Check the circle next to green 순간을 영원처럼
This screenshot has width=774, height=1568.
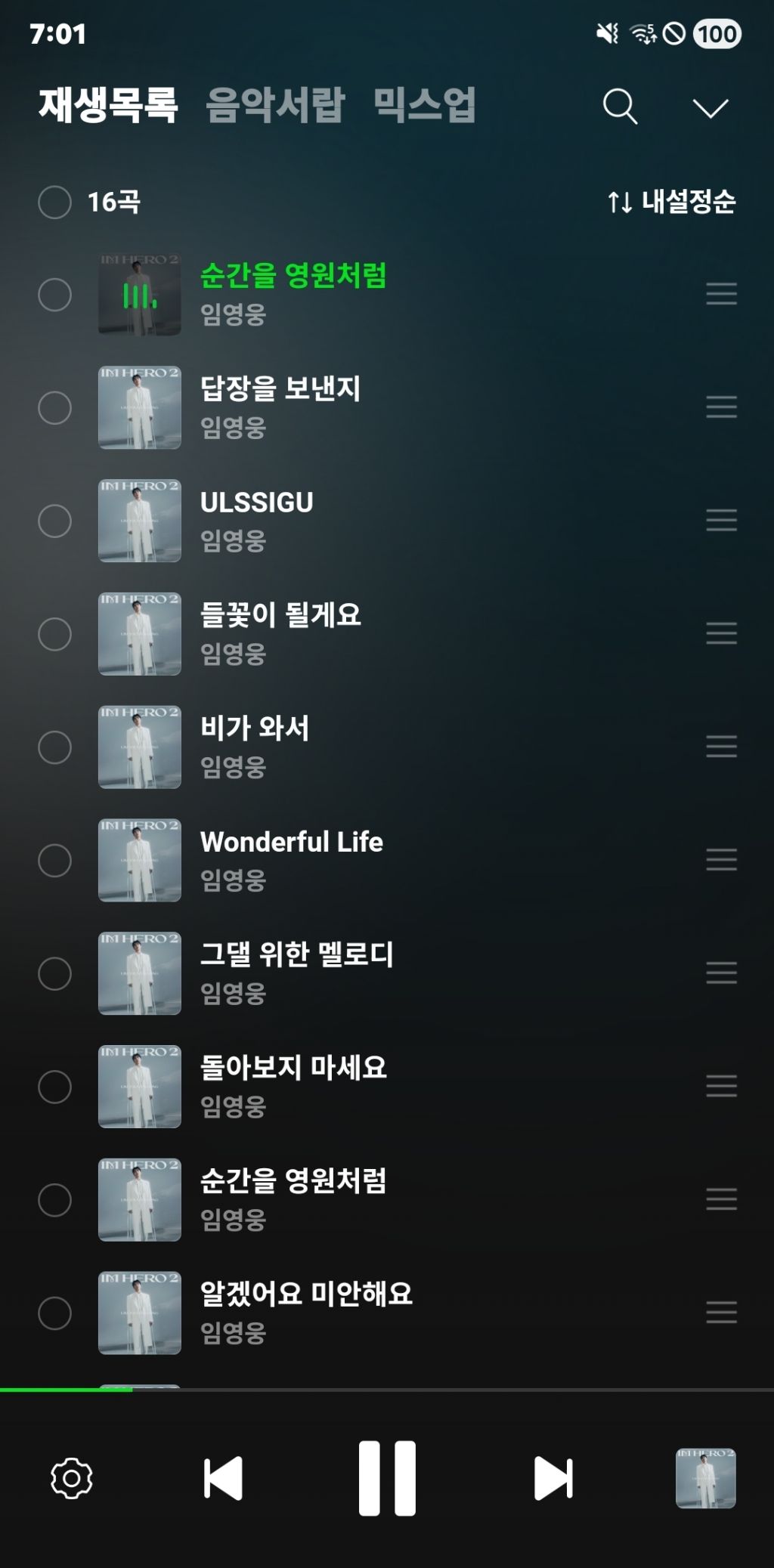point(54,295)
